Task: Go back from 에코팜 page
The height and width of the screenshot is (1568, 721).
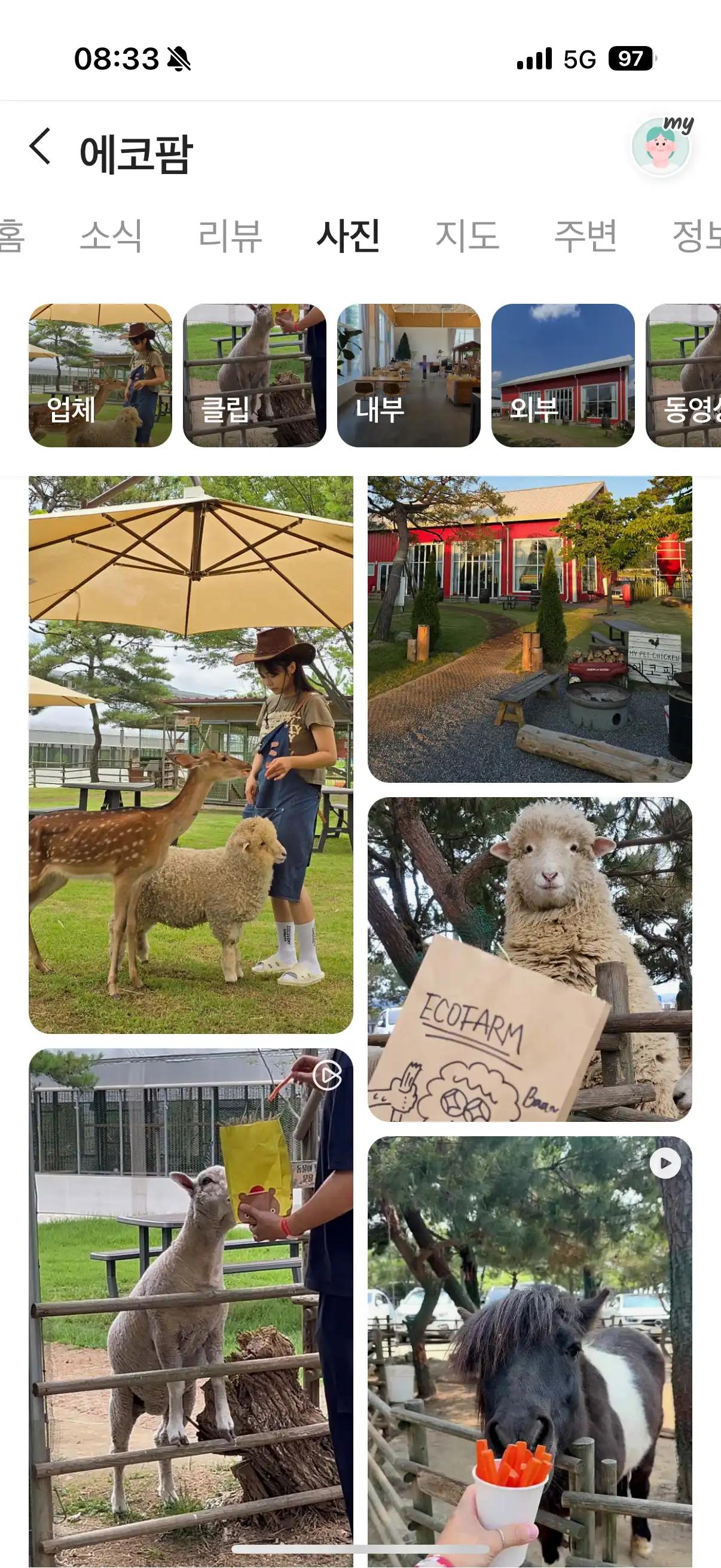Action: click(x=40, y=147)
